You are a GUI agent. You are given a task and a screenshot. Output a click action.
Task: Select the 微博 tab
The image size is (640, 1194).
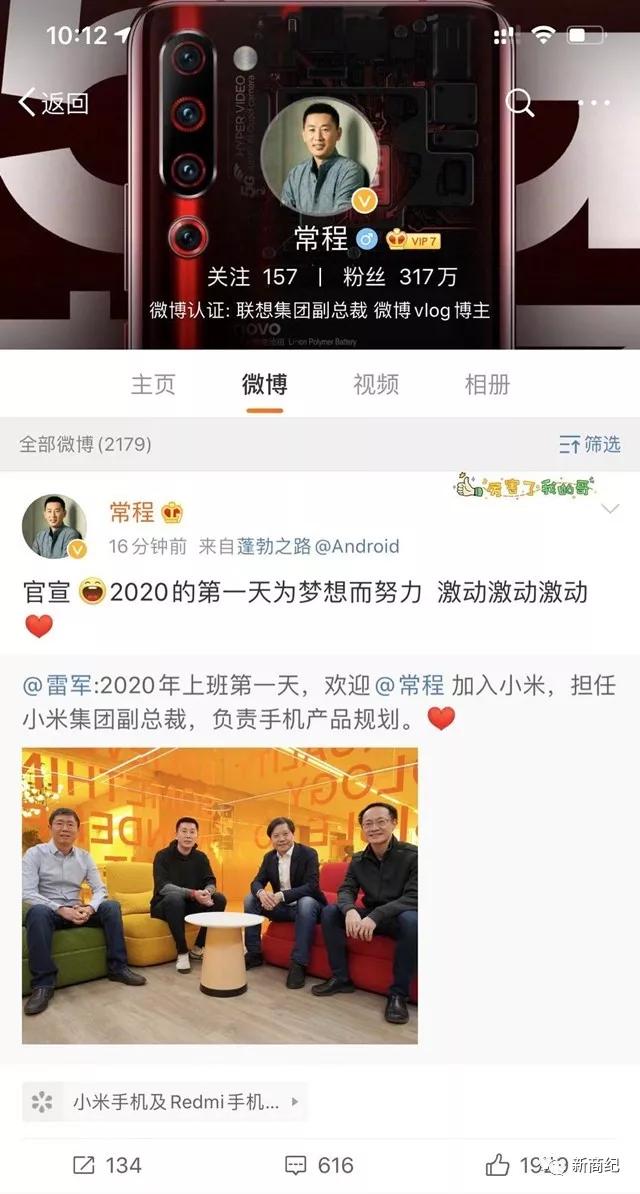(264, 384)
